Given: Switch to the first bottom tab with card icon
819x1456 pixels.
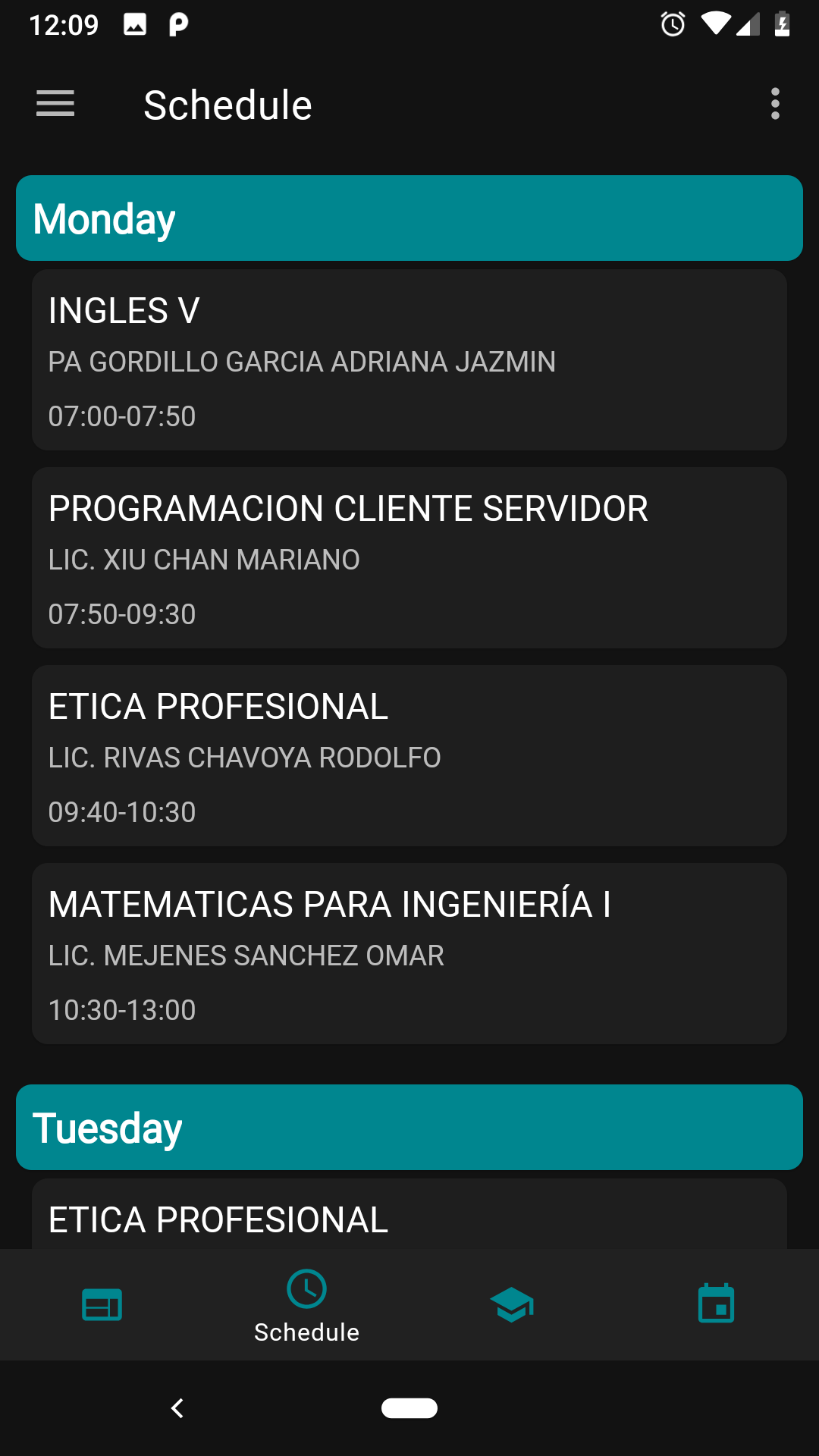Looking at the screenshot, I should pyautogui.click(x=102, y=1305).
